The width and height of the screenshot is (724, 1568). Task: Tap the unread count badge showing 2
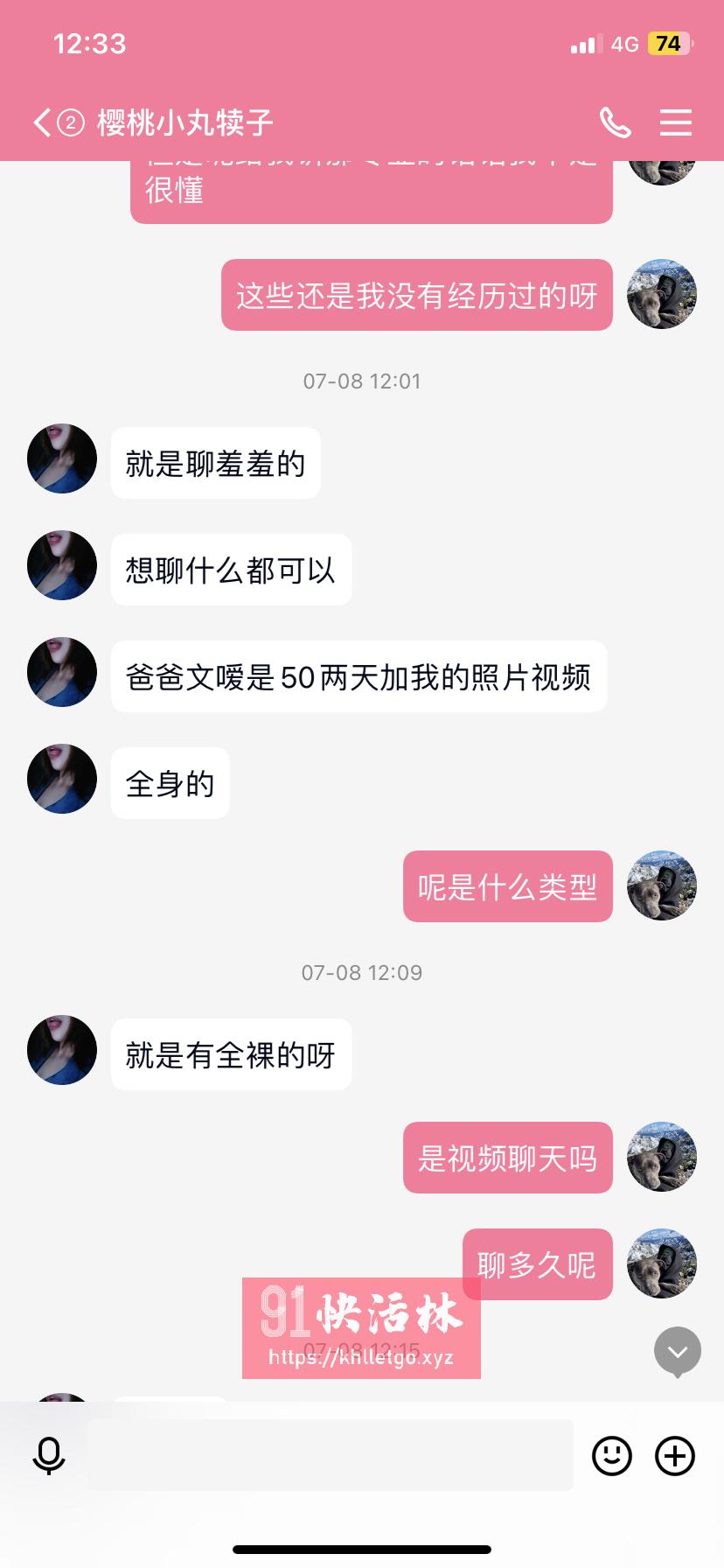click(x=69, y=123)
